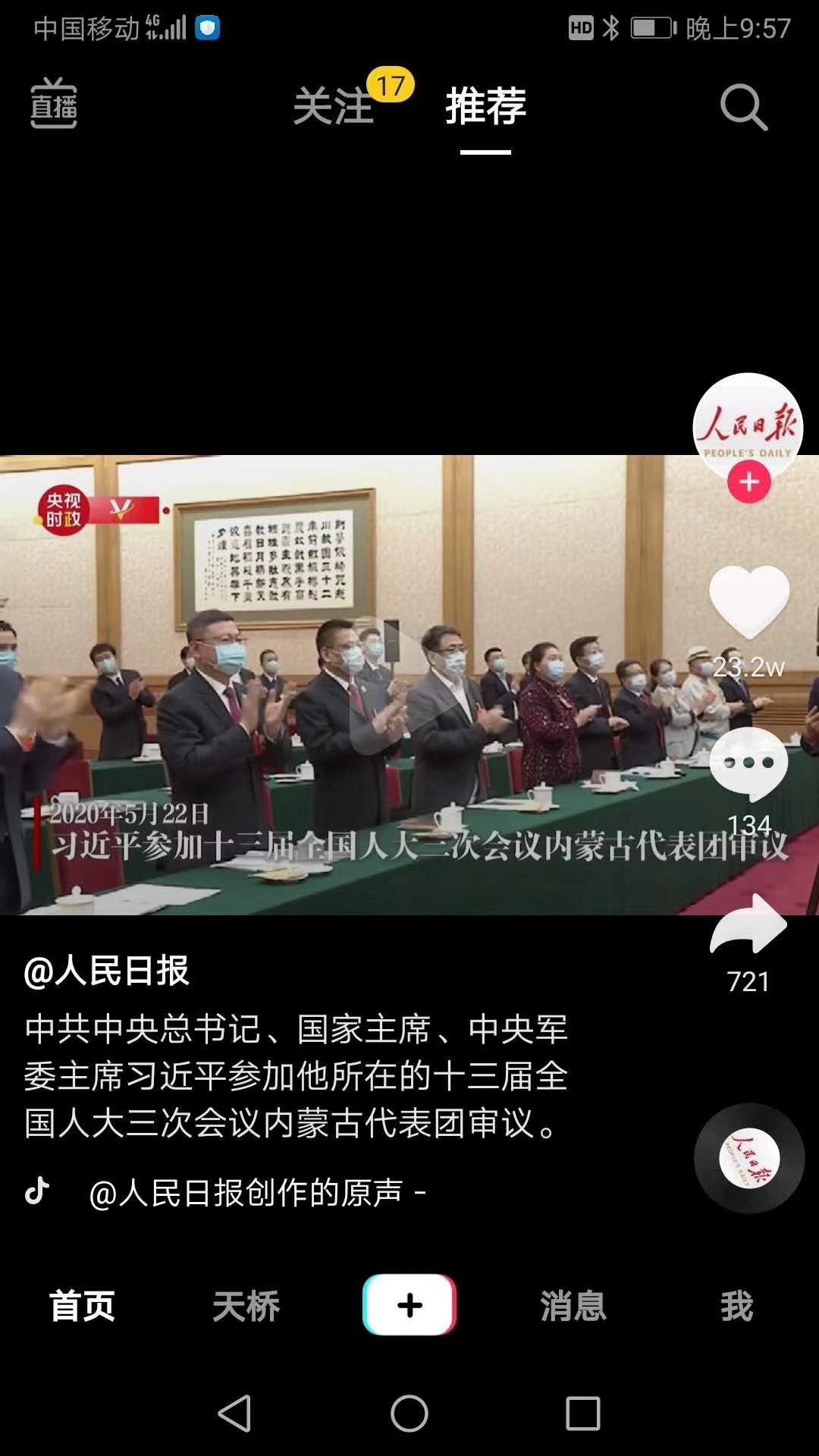Tap the system home button
The width and height of the screenshot is (819, 1456).
[x=409, y=1414]
